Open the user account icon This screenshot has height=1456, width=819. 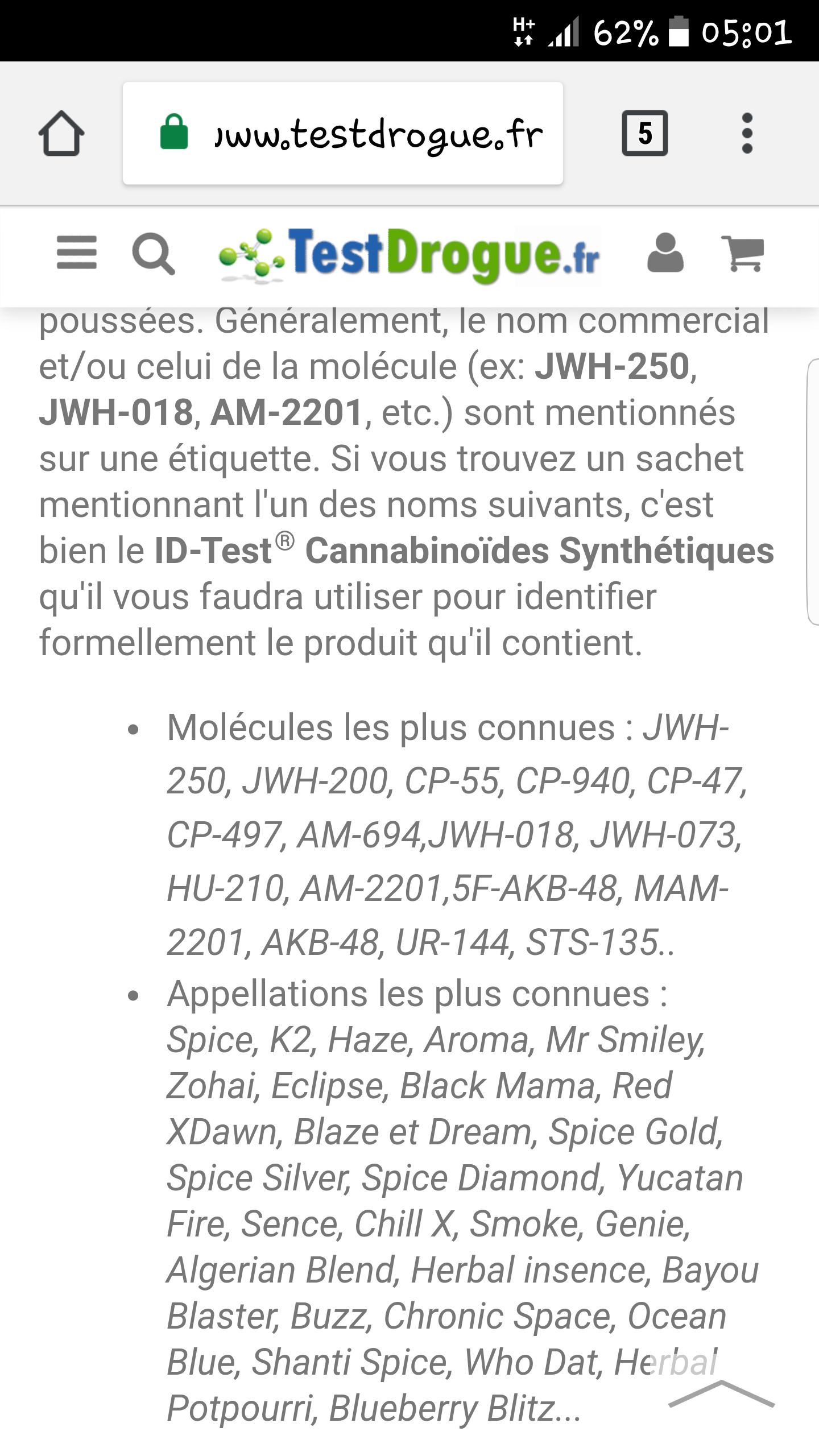665,253
